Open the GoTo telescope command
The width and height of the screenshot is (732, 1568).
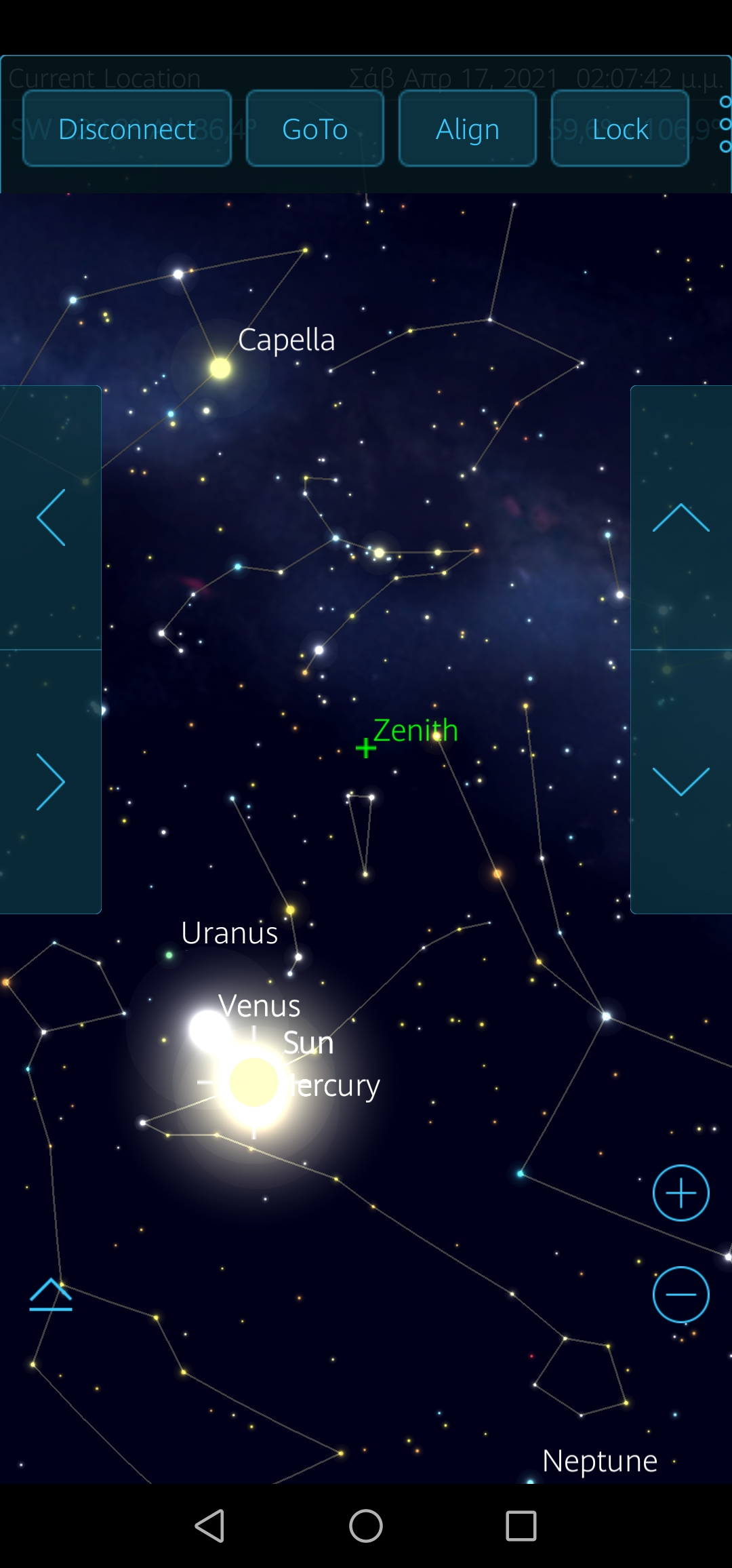tap(315, 128)
